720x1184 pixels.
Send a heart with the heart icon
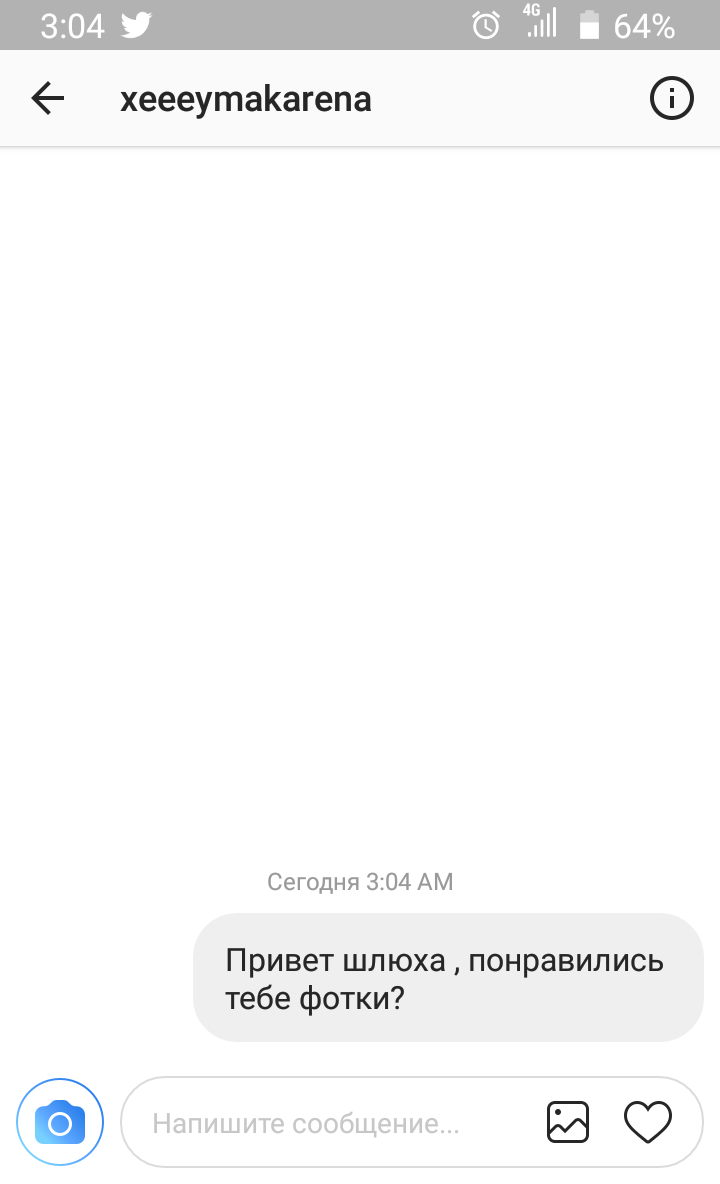point(648,1122)
